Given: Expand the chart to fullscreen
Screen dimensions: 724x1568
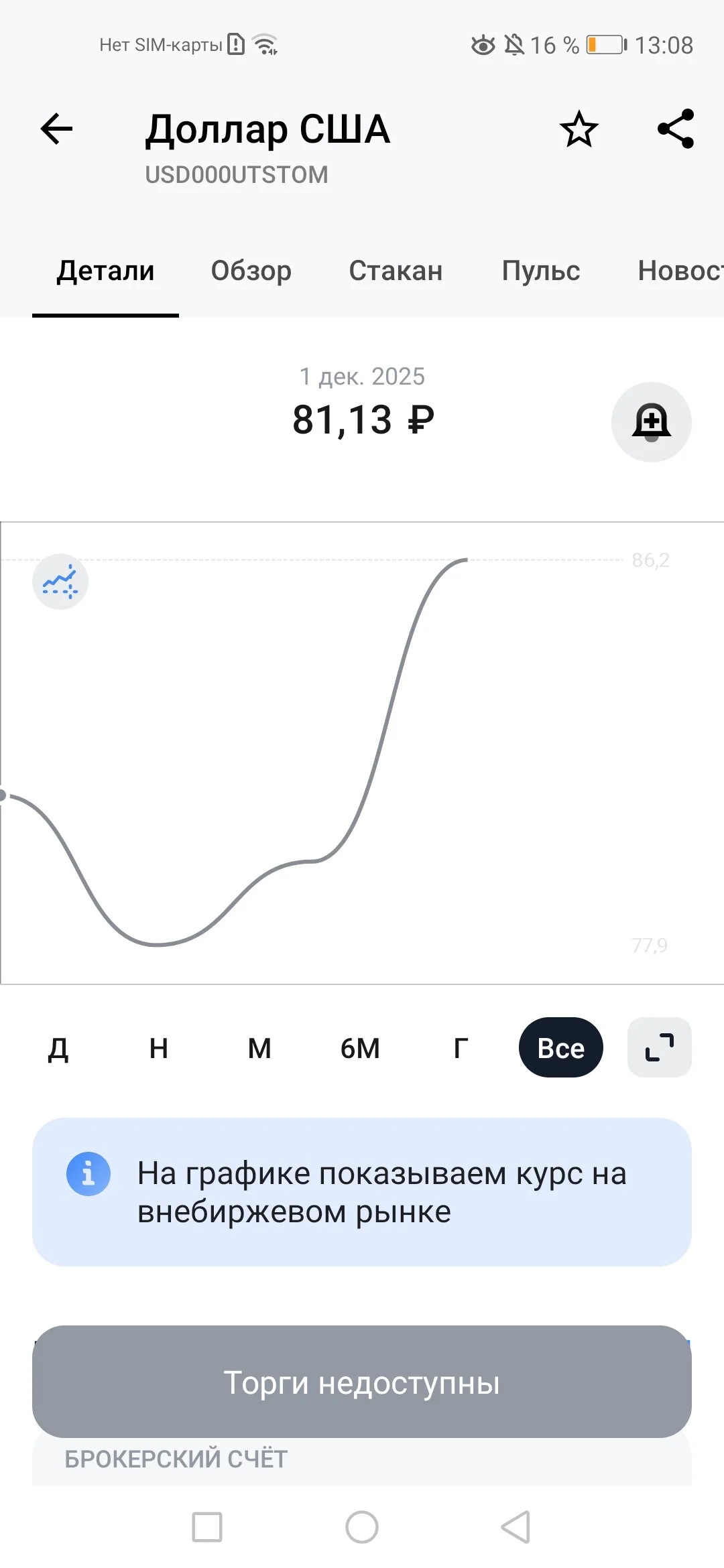Looking at the screenshot, I should pos(660,1048).
